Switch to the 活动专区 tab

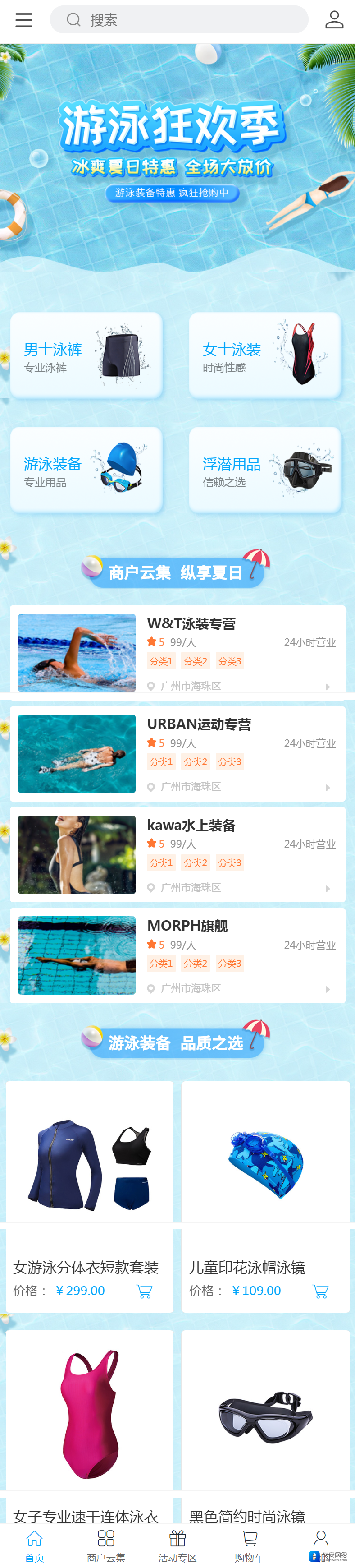point(177,1546)
